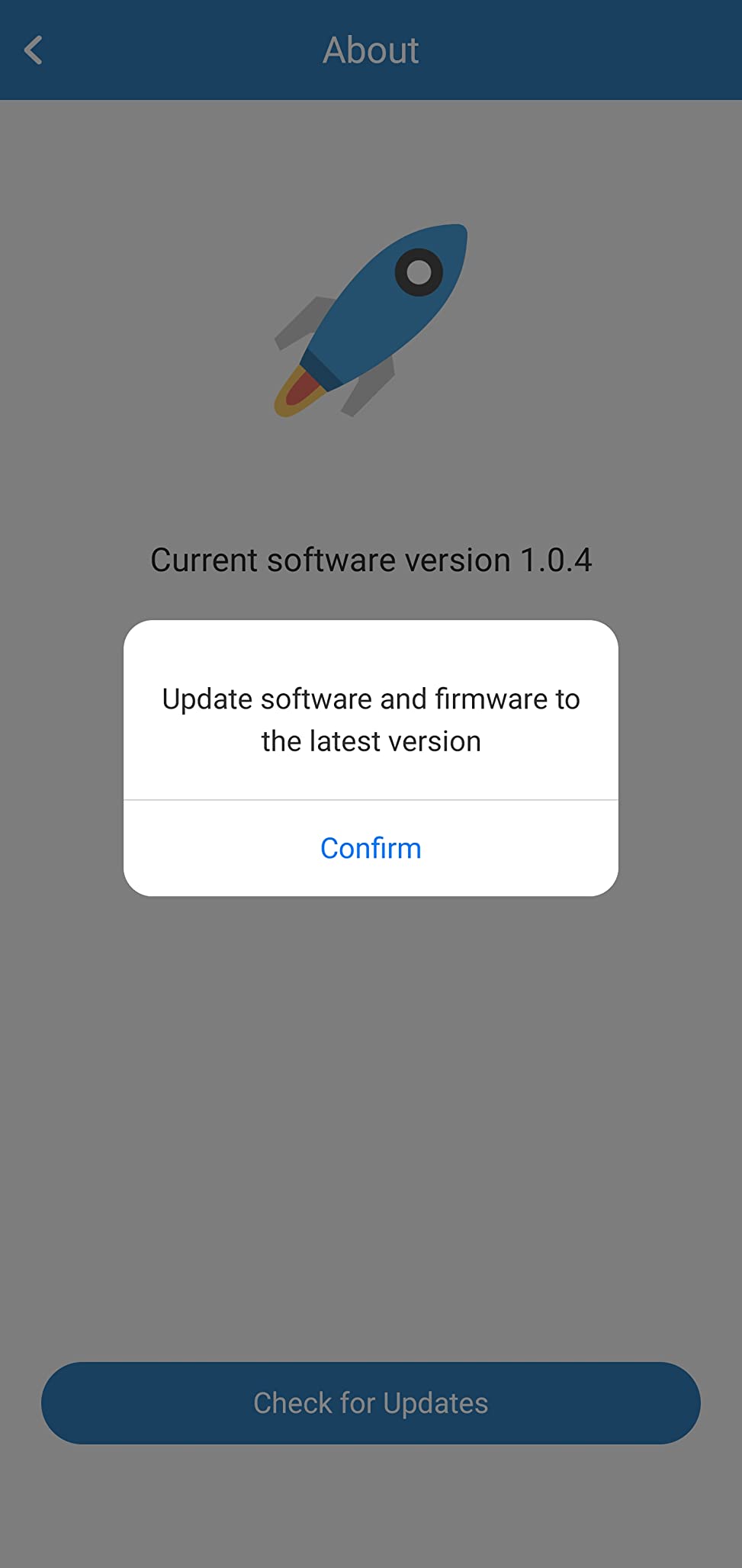This screenshot has height=1568, width=742.
Task: Confirm the software and firmware update
Action: (x=371, y=848)
